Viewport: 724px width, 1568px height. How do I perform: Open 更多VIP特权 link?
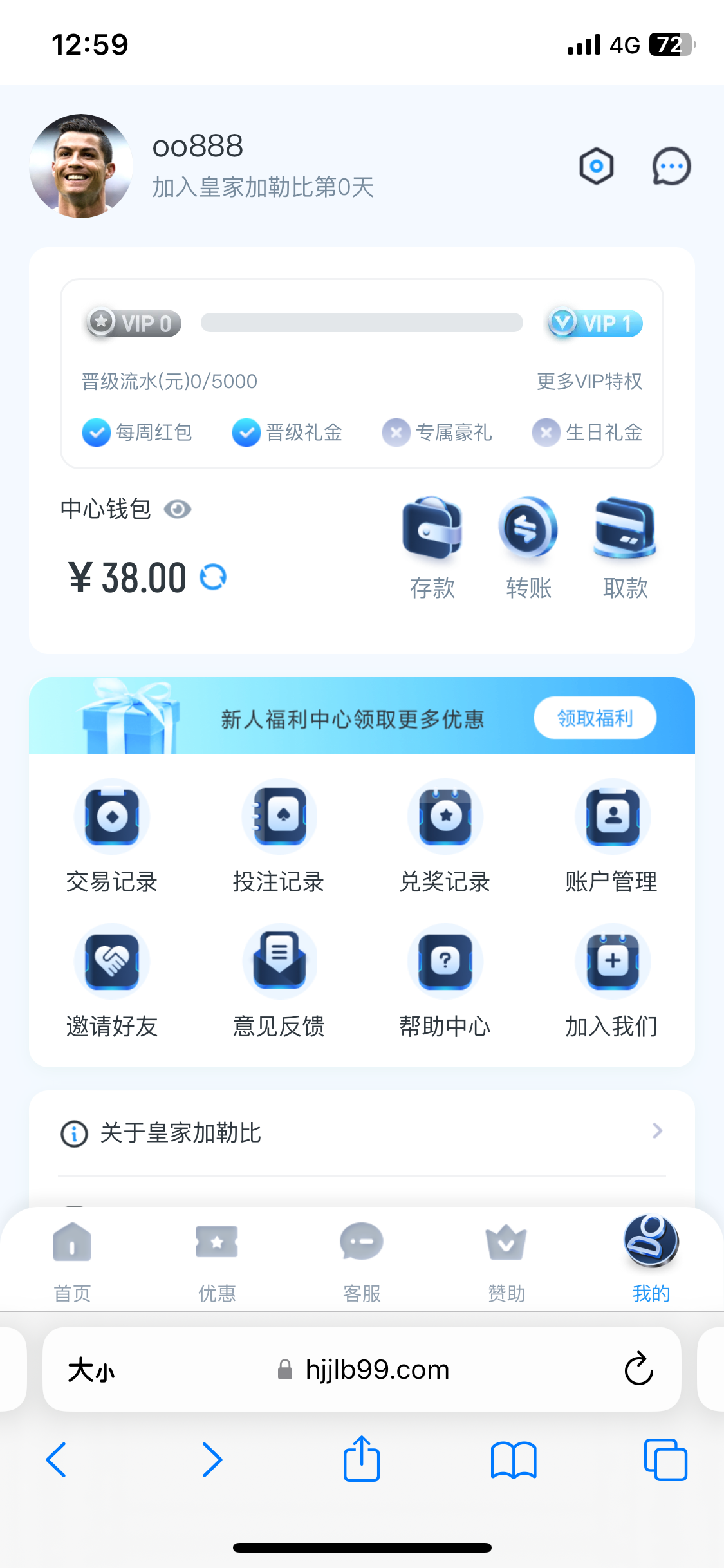tap(589, 381)
